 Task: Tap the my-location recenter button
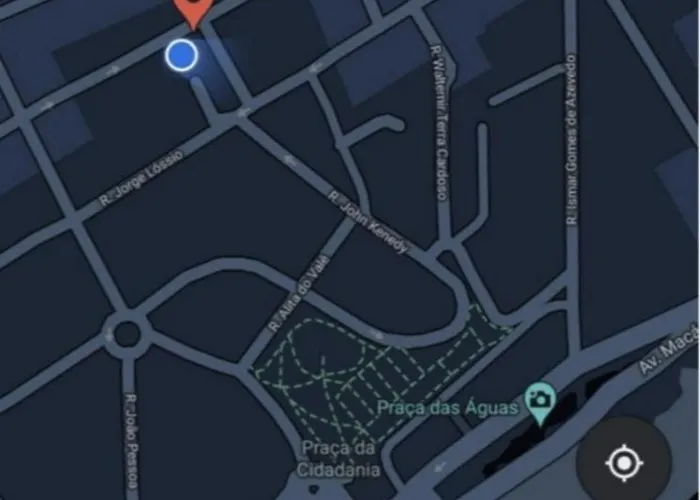623,463
